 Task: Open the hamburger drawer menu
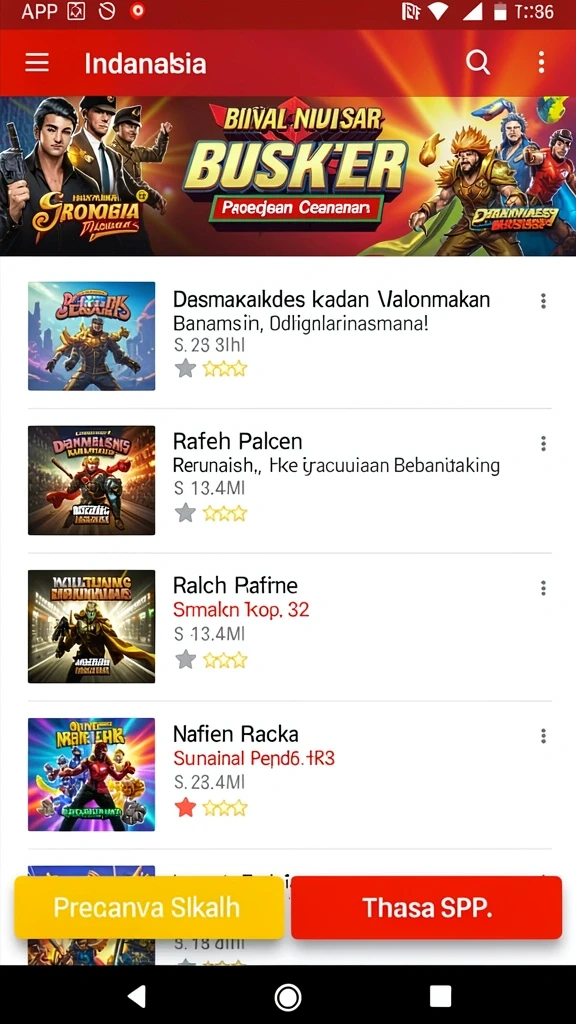tap(37, 63)
